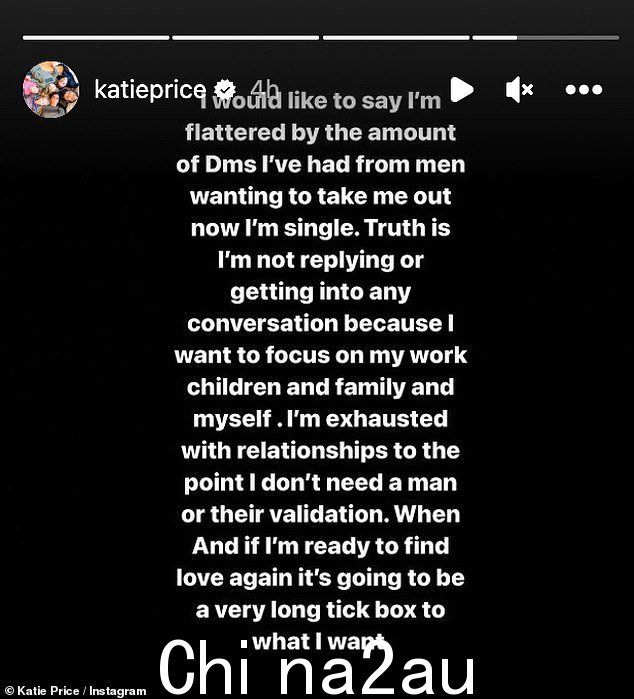The height and width of the screenshot is (699, 634).
Task: Resume the story with play button
Action: [x=461, y=90]
